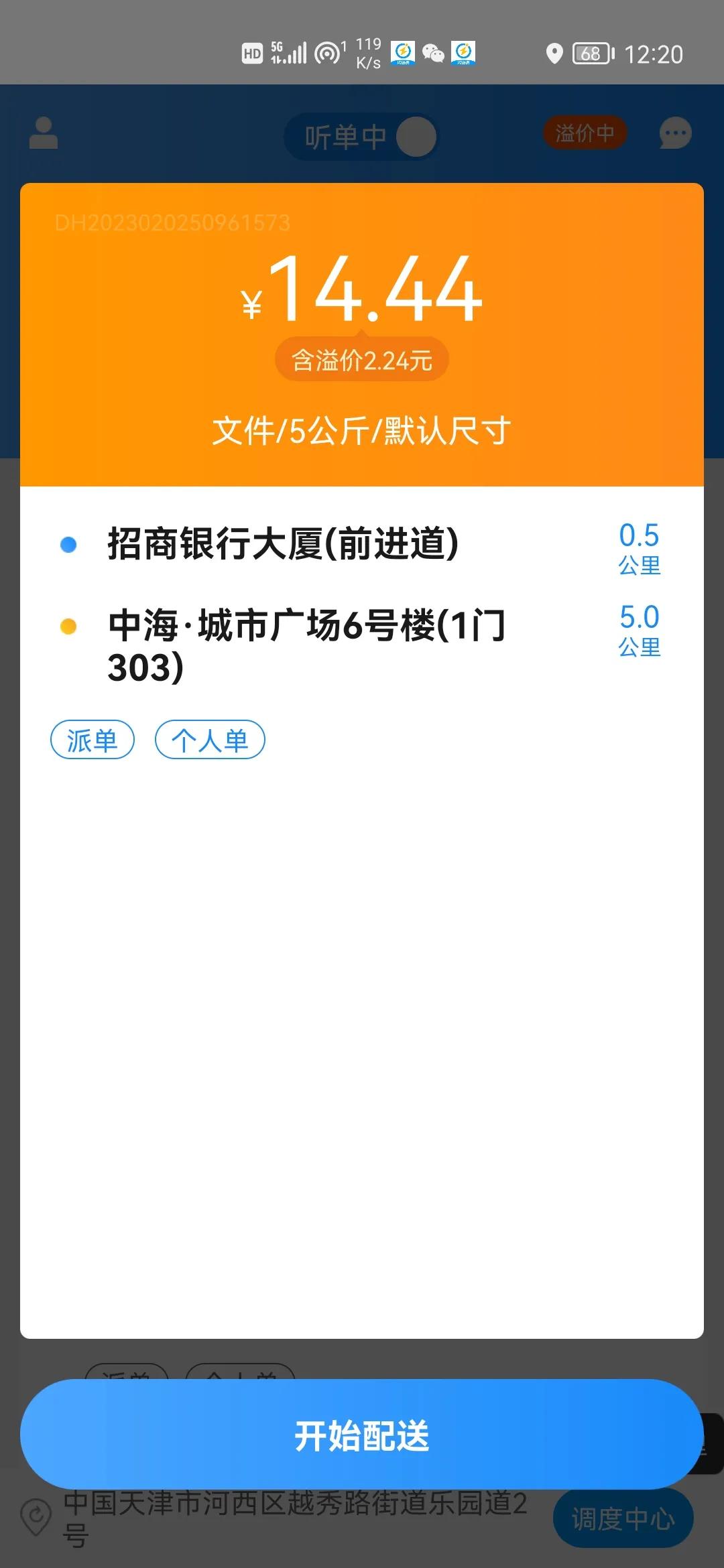Tap the lightning delivery app status icon
Viewport: 724px width, 1568px height.
point(402,50)
